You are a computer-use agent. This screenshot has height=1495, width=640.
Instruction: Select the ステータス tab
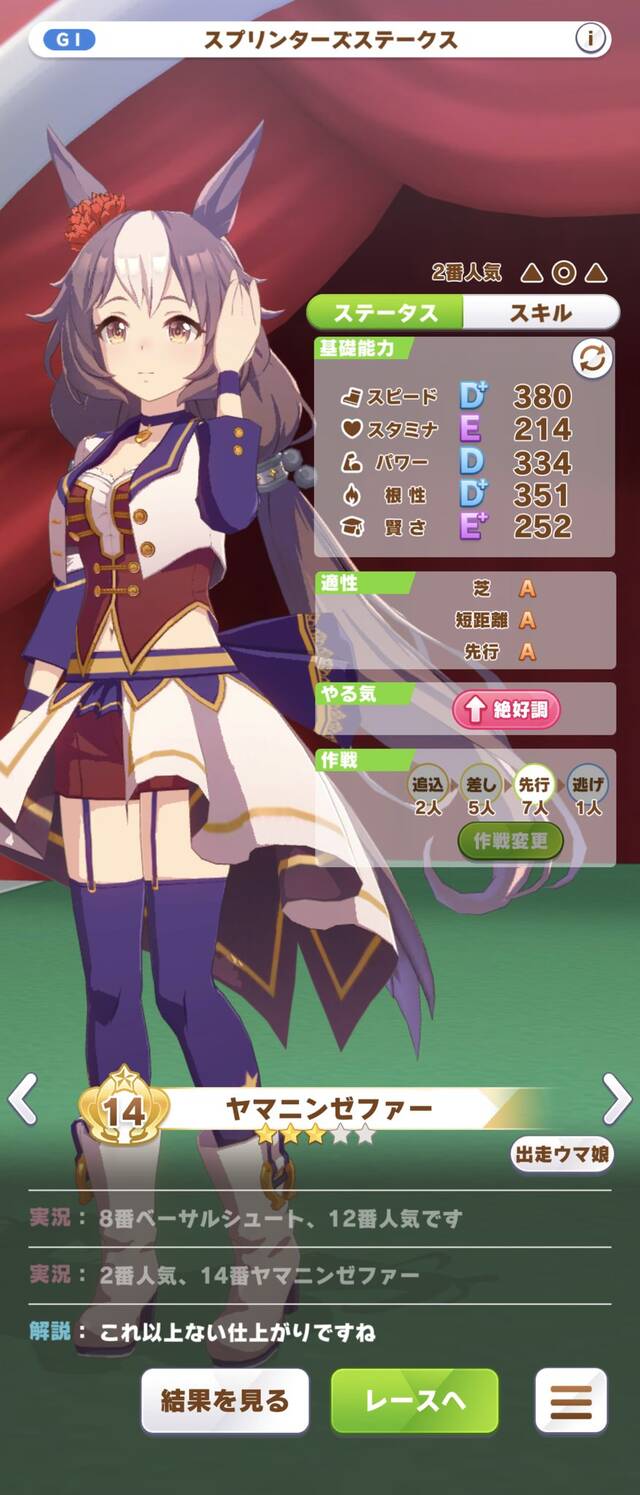coord(386,312)
